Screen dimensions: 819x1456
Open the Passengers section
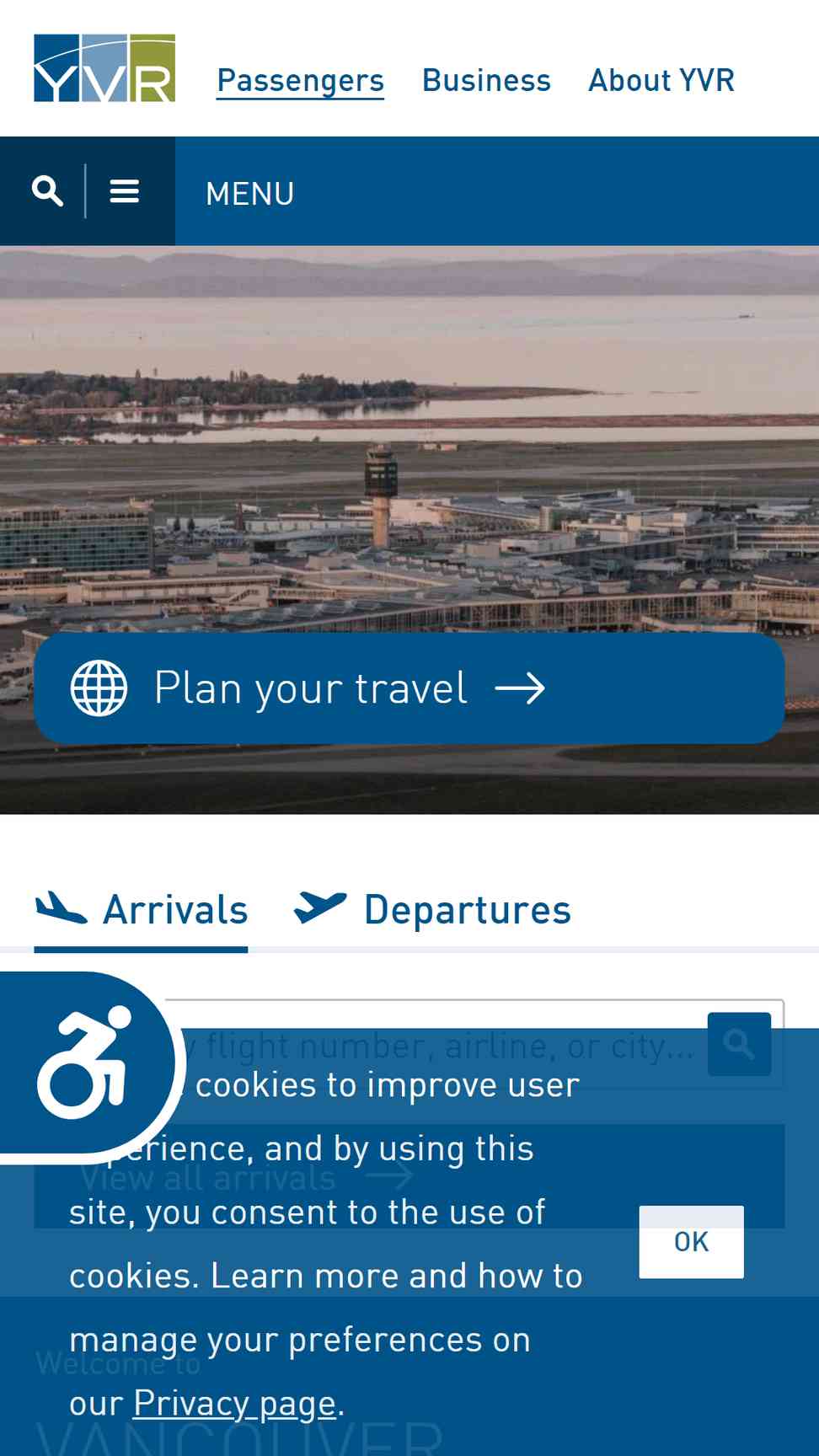[x=300, y=81]
